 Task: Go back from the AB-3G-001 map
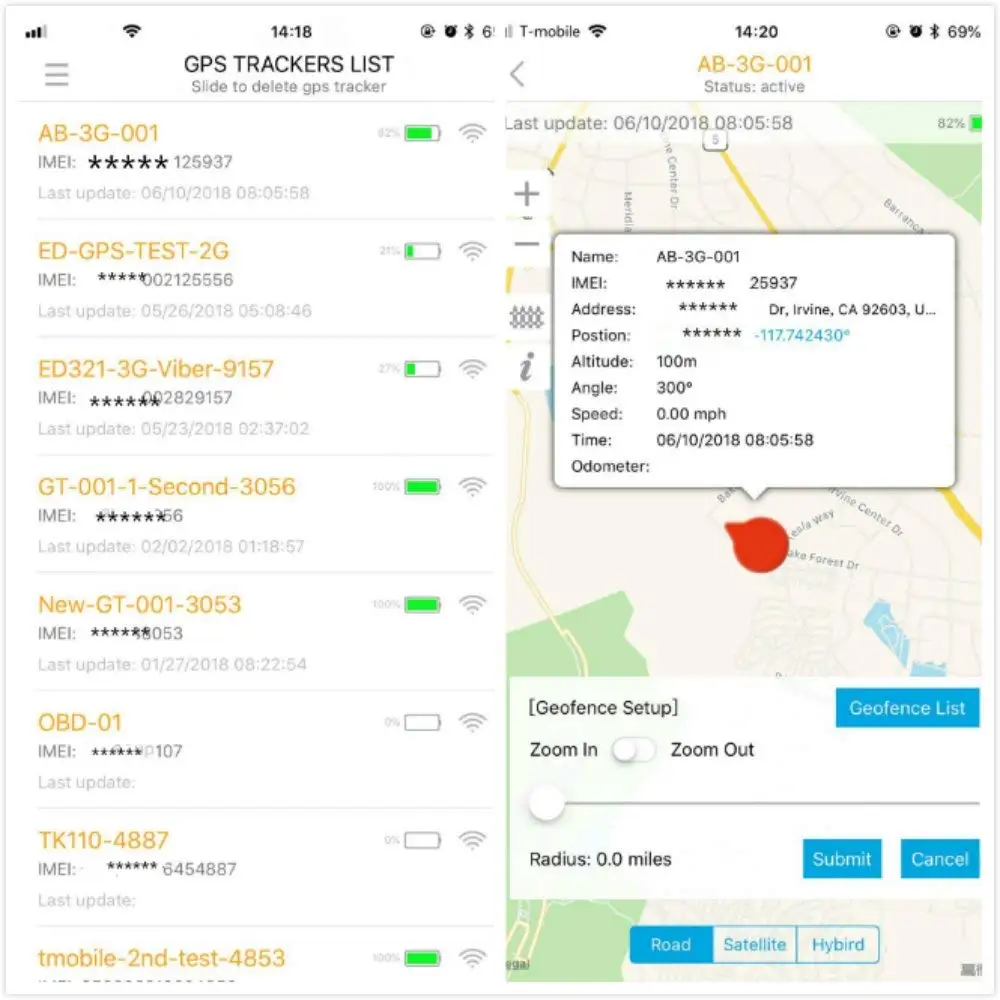click(x=517, y=74)
